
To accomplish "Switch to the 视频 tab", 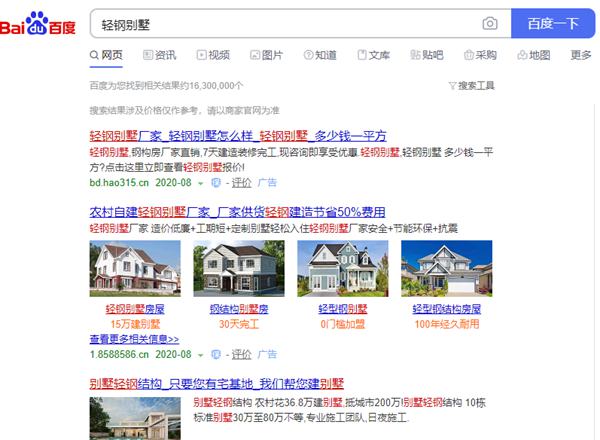I will (213, 55).
